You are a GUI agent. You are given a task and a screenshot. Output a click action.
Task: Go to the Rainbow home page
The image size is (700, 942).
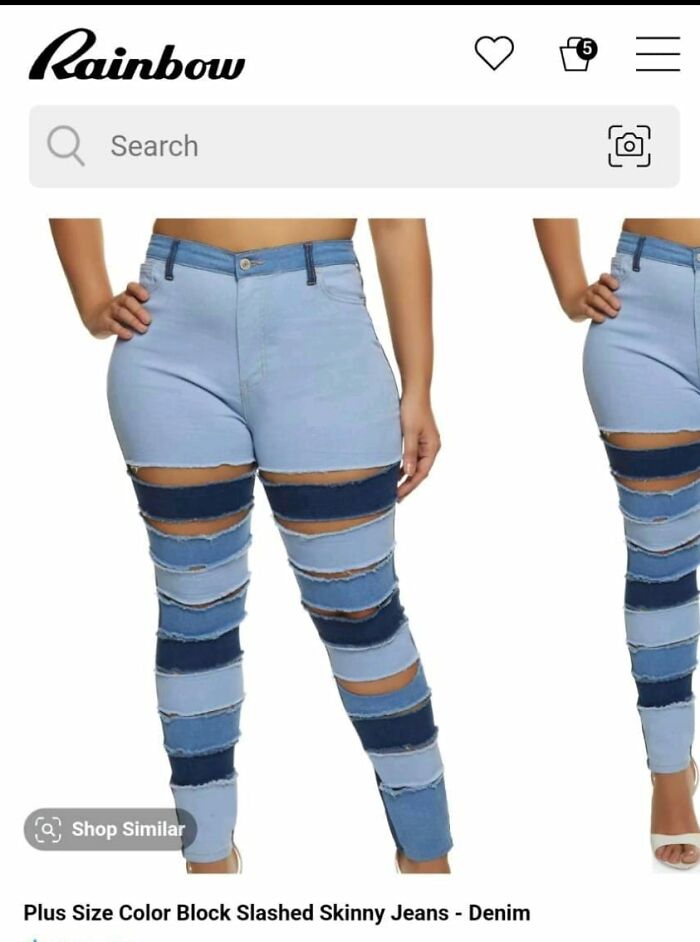(x=137, y=56)
